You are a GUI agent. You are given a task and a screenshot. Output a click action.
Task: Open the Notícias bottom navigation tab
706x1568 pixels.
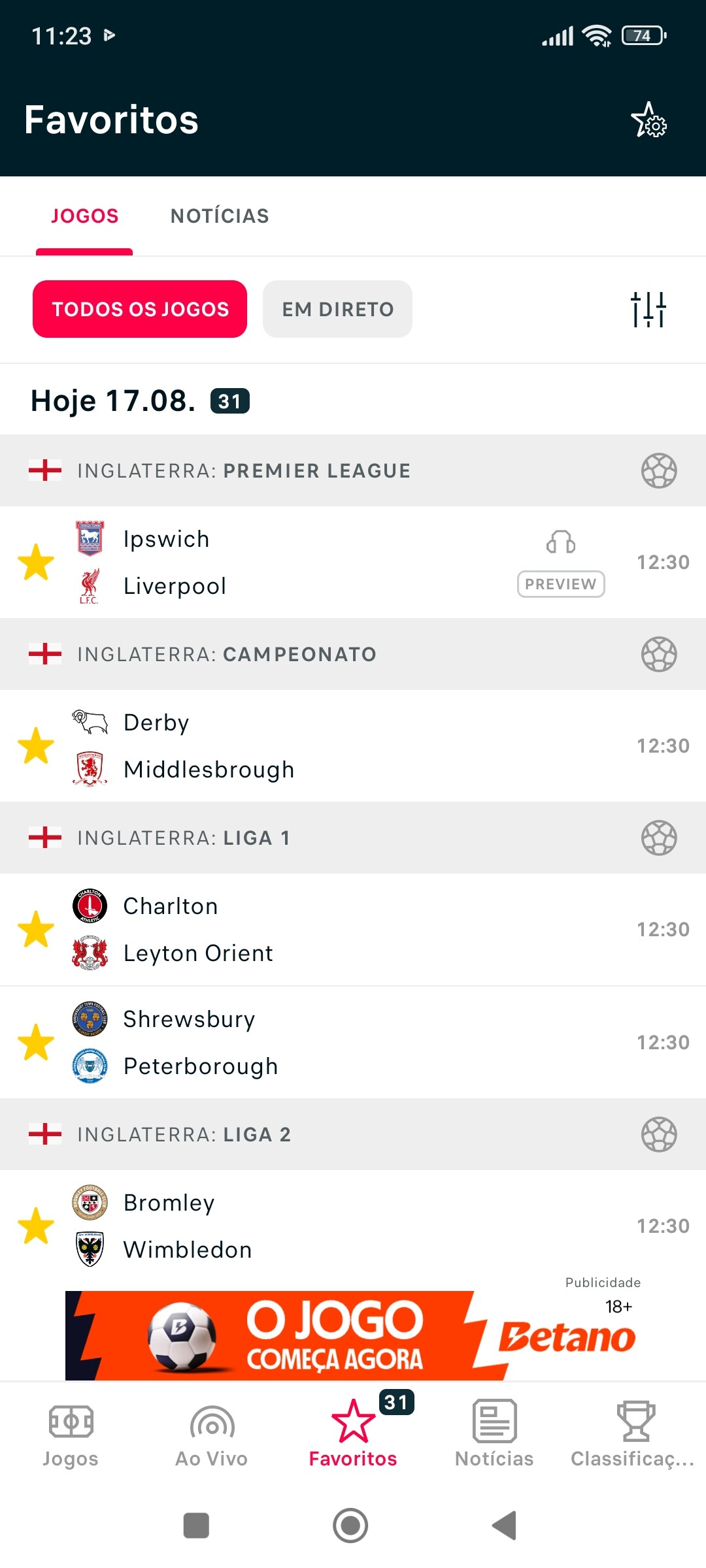pos(494,1434)
